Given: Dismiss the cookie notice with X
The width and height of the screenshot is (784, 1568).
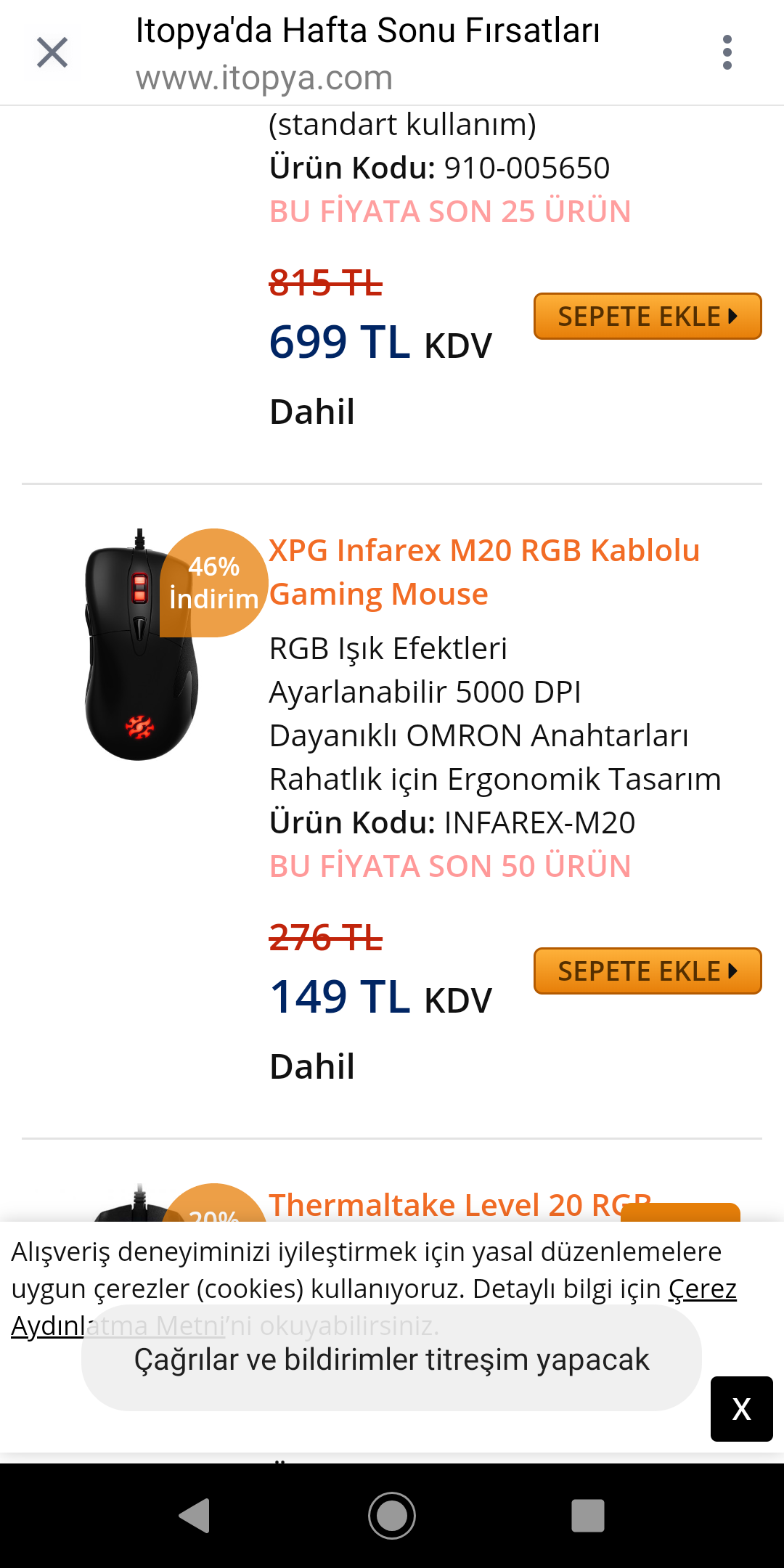Looking at the screenshot, I should (741, 1409).
